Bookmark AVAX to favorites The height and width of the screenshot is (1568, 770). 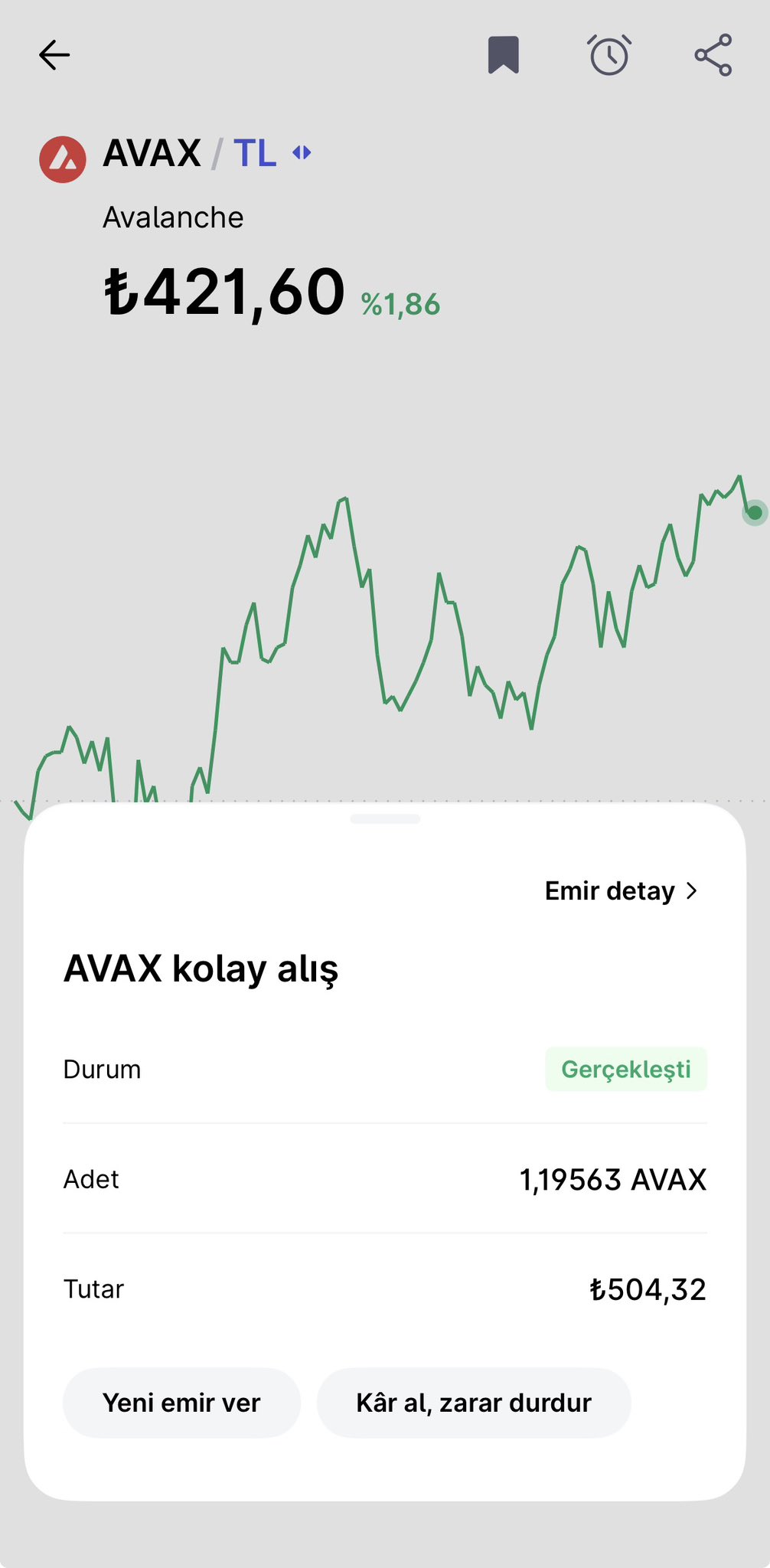pyautogui.click(x=503, y=55)
